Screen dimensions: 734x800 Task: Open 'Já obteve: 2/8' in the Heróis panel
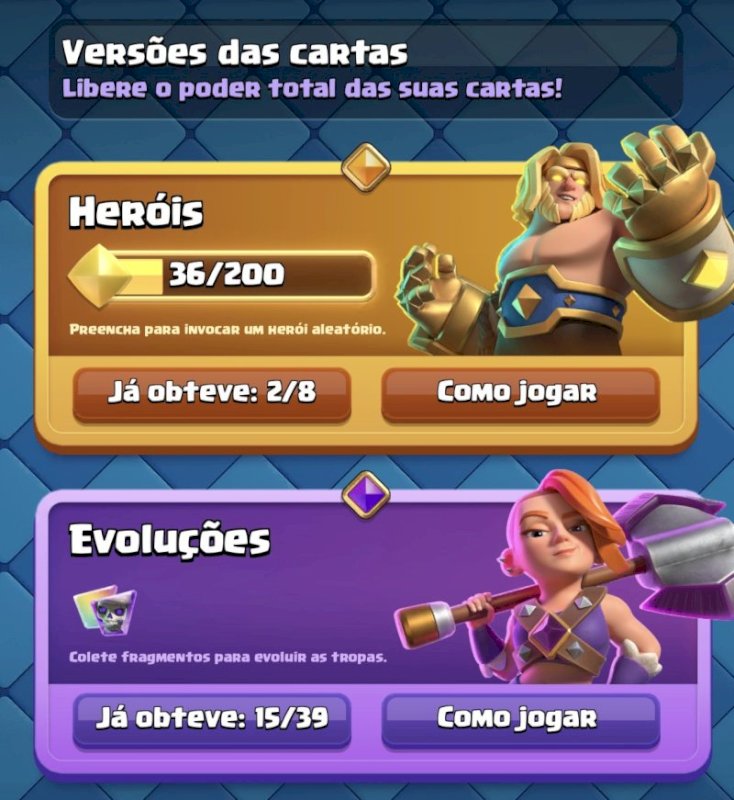click(x=212, y=392)
